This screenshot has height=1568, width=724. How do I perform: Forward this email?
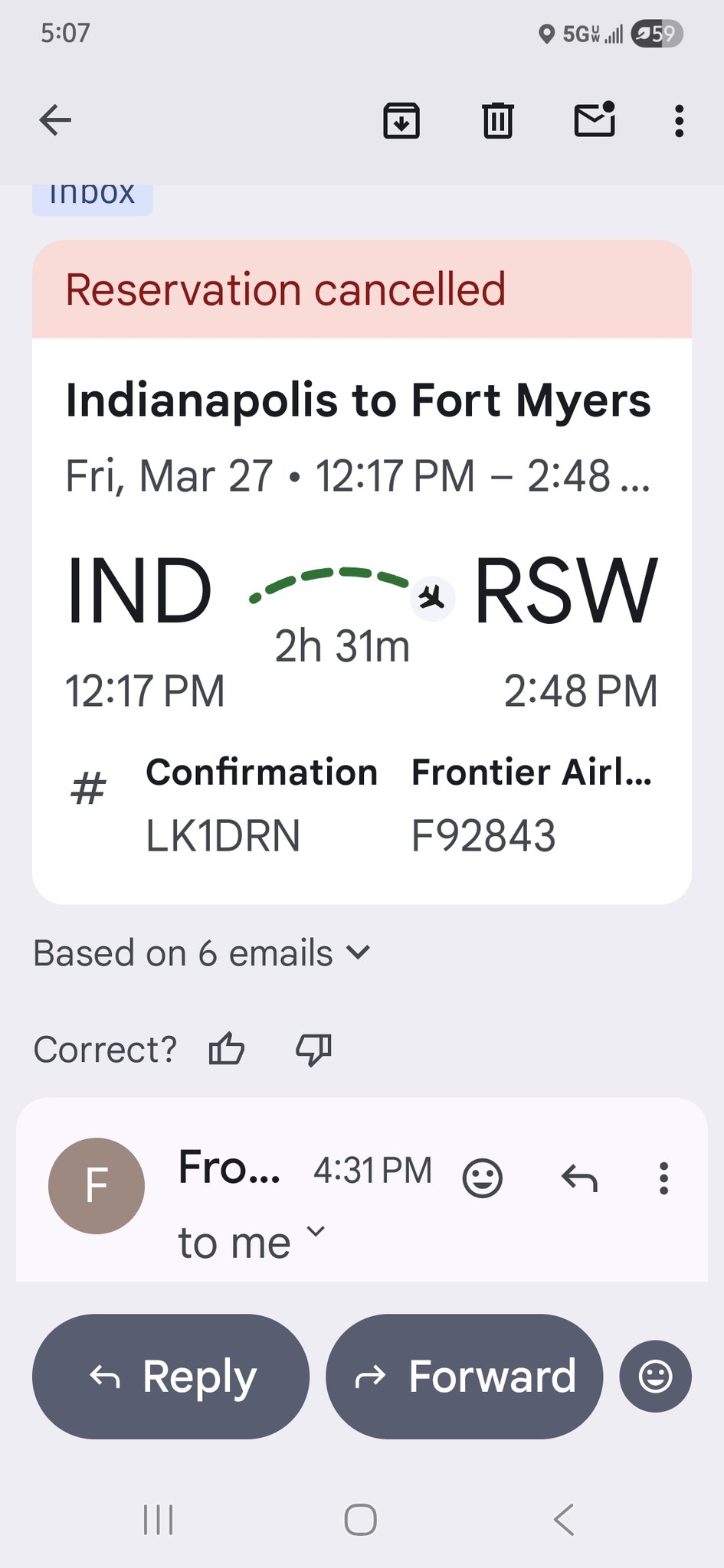pyautogui.click(x=464, y=1376)
